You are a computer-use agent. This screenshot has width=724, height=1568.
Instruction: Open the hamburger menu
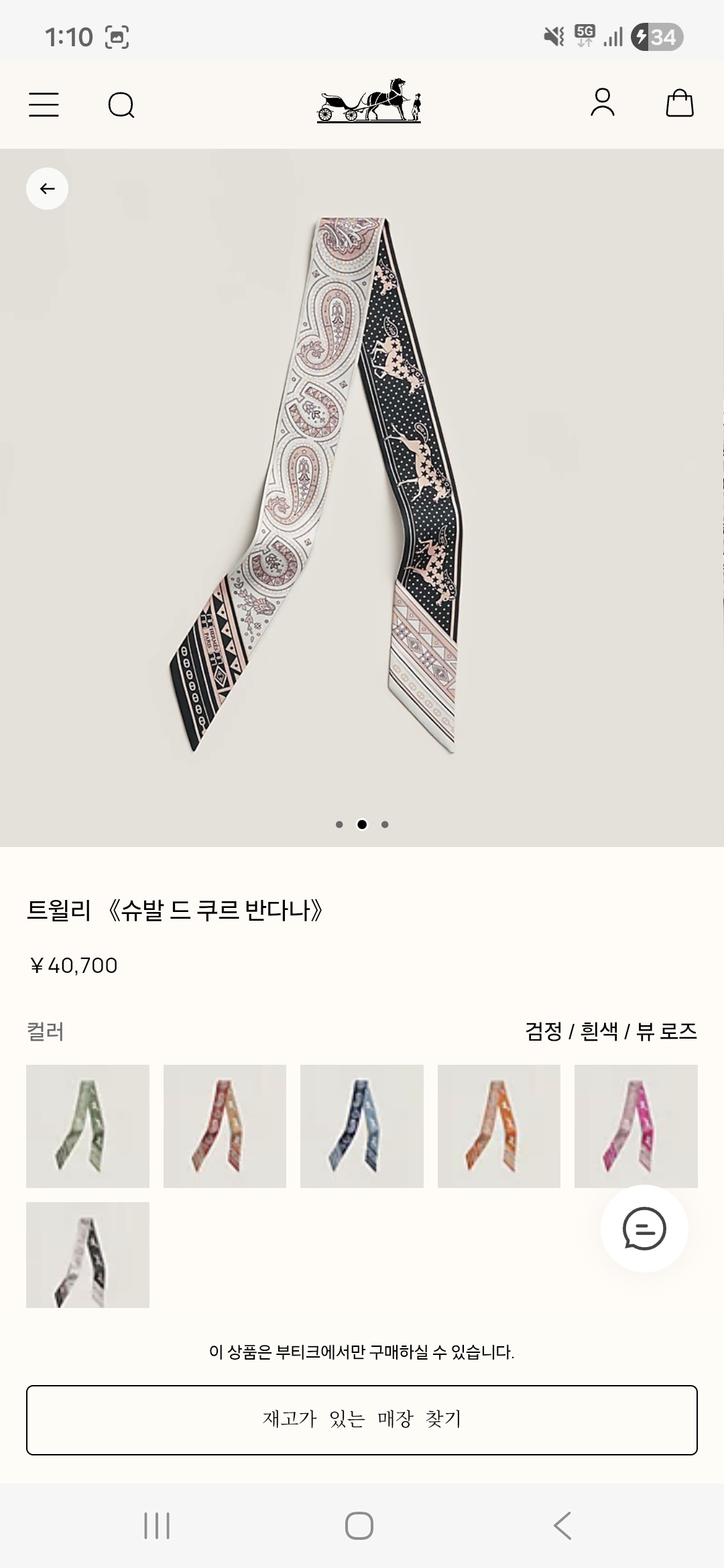tap(44, 105)
